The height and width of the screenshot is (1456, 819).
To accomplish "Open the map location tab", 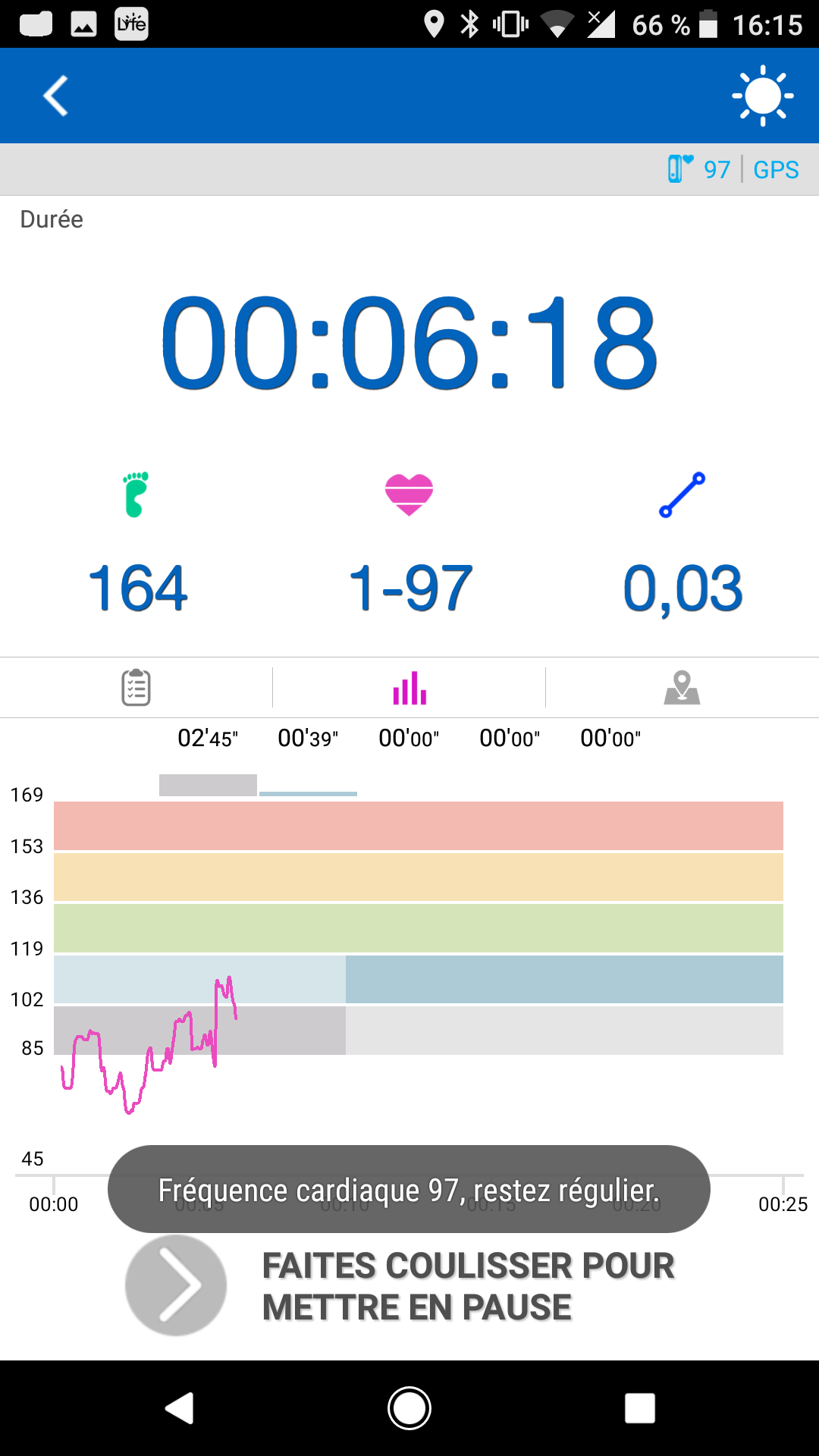I will click(x=682, y=688).
